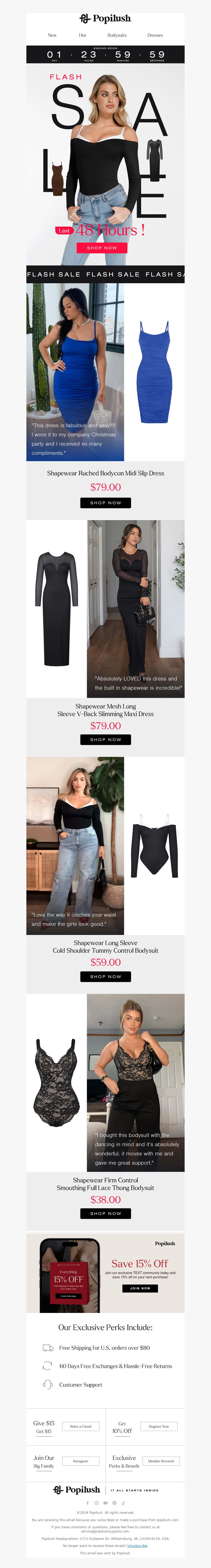Image resolution: width=211 pixels, height=1568 pixels.
Task: Open Member Rewards
Action: (x=161, y=1461)
